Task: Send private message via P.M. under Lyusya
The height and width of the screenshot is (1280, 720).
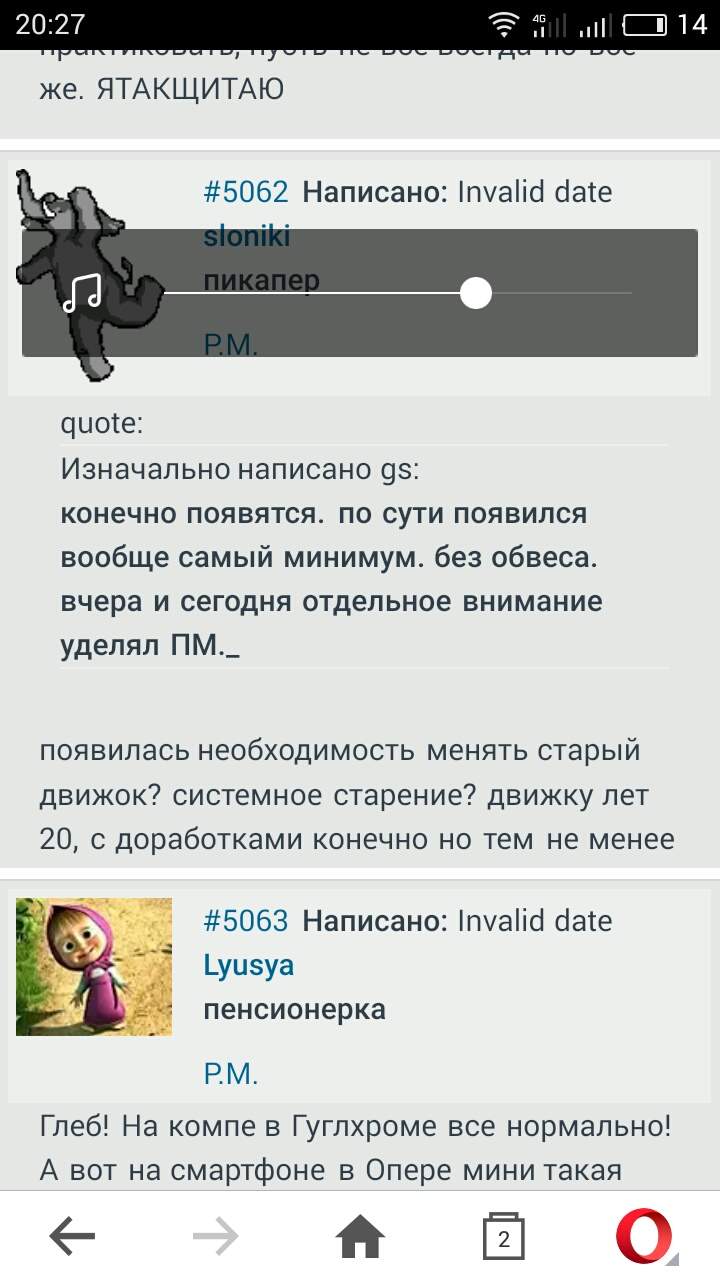Action: click(231, 1074)
